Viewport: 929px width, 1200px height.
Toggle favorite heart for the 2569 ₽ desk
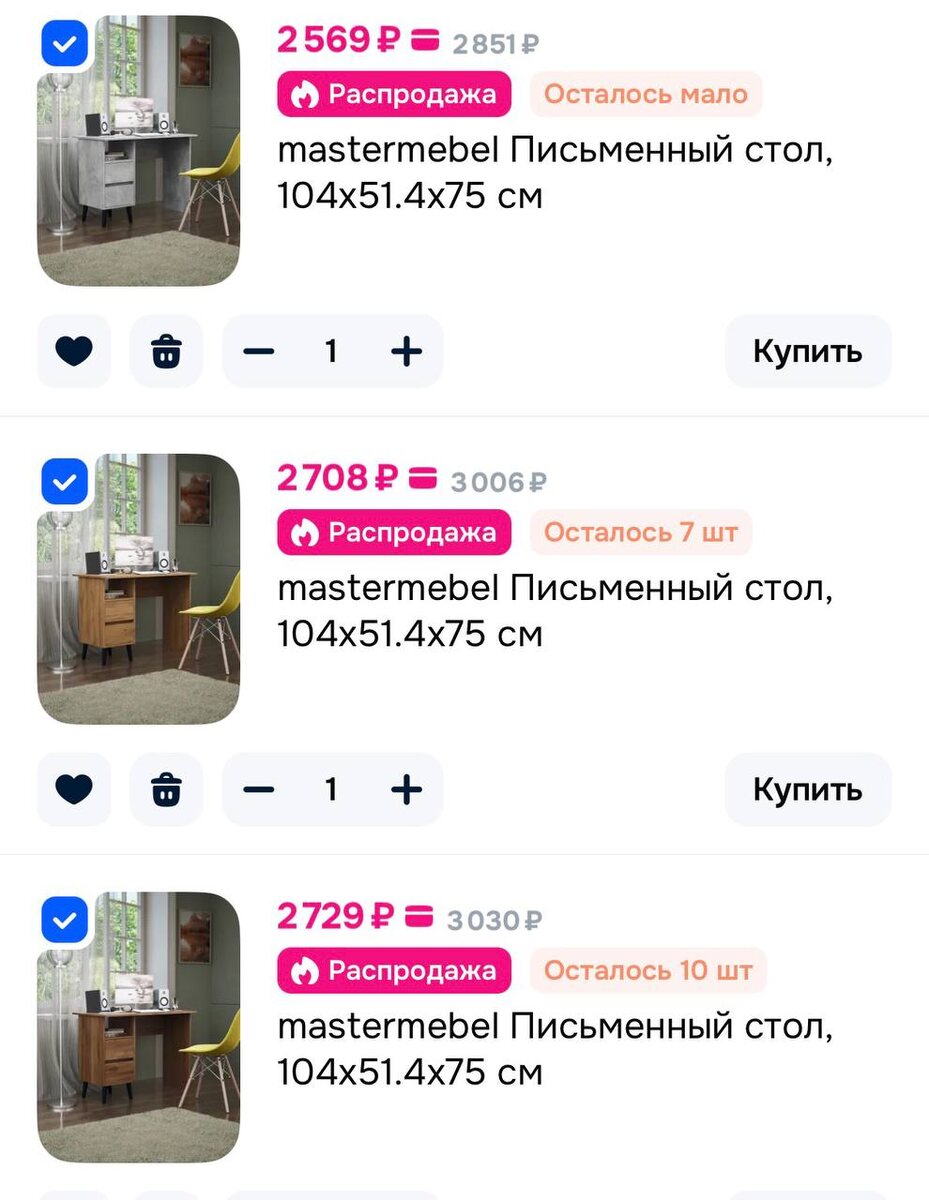point(74,351)
